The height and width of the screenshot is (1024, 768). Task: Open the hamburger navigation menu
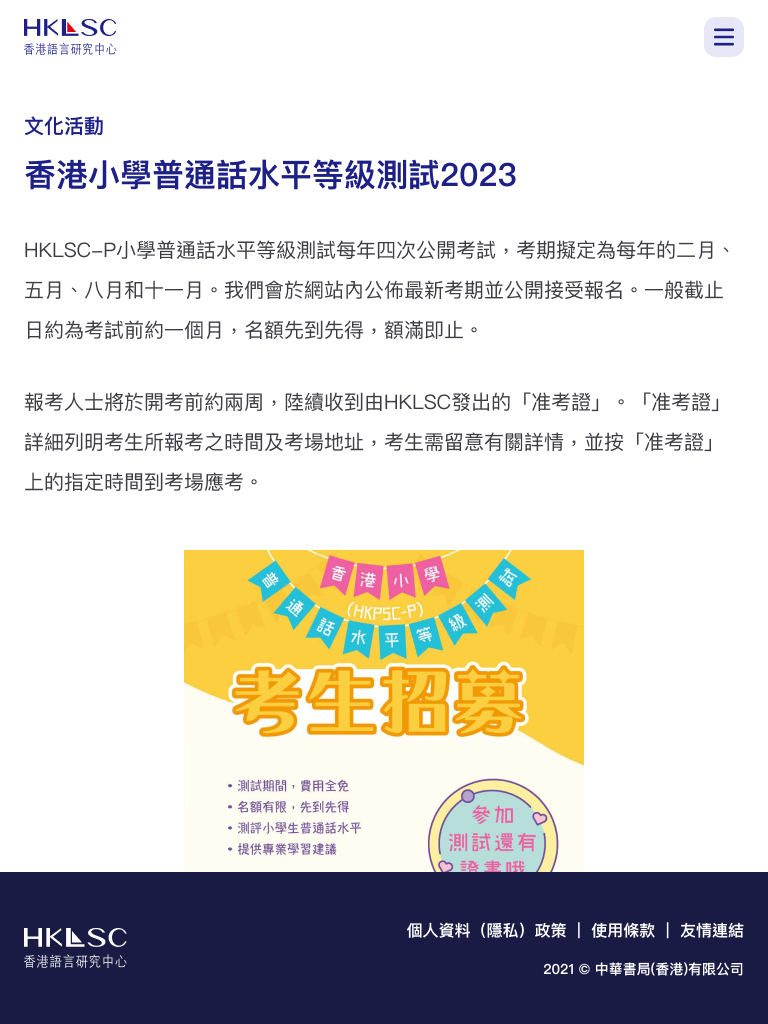click(x=723, y=37)
